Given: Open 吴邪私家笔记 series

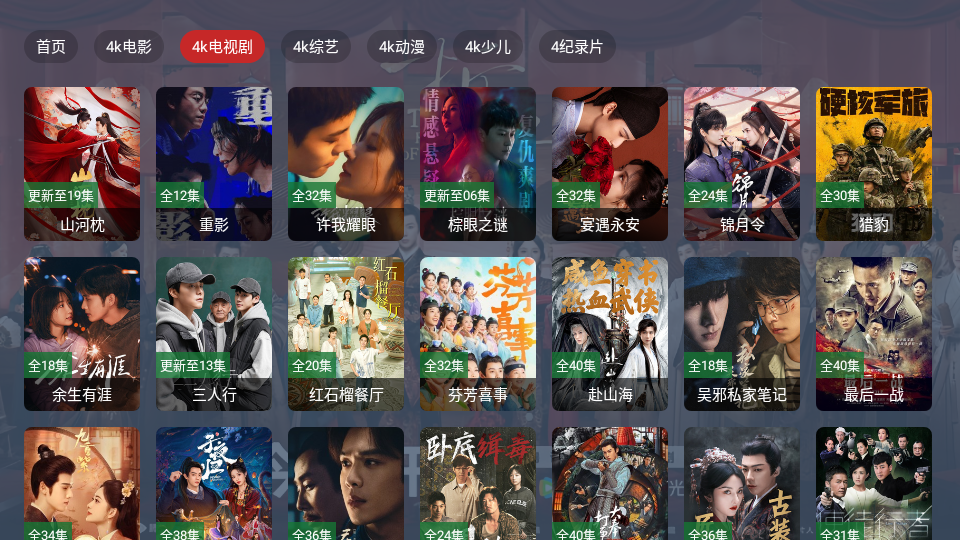Looking at the screenshot, I should pos(742,333).
